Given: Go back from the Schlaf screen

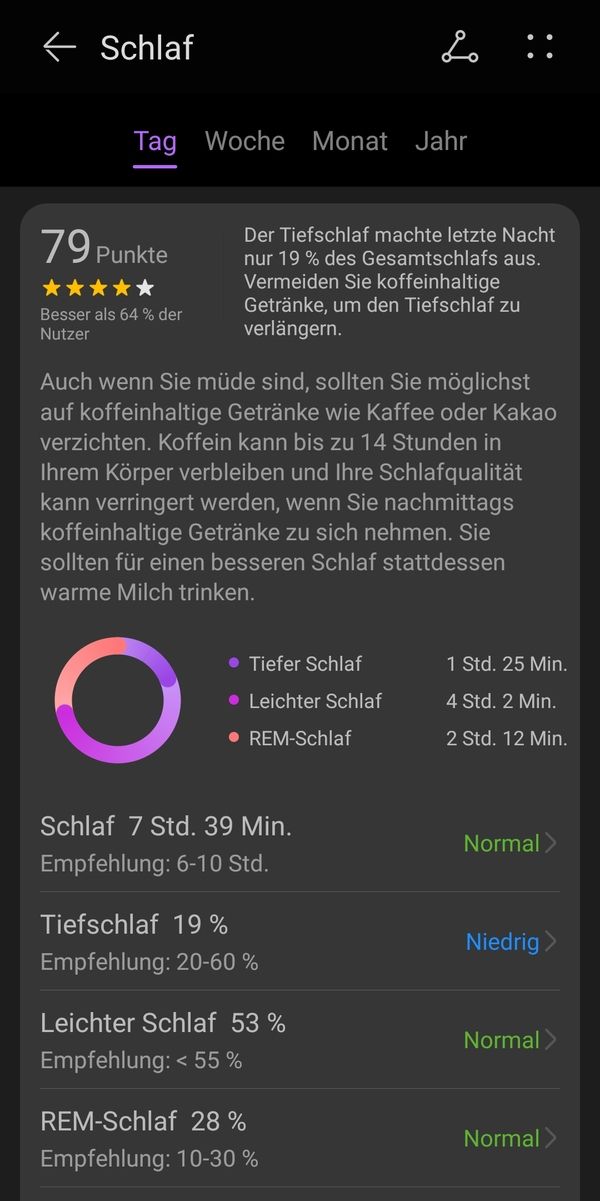Looking at the screenshot, I should [59, 47].
